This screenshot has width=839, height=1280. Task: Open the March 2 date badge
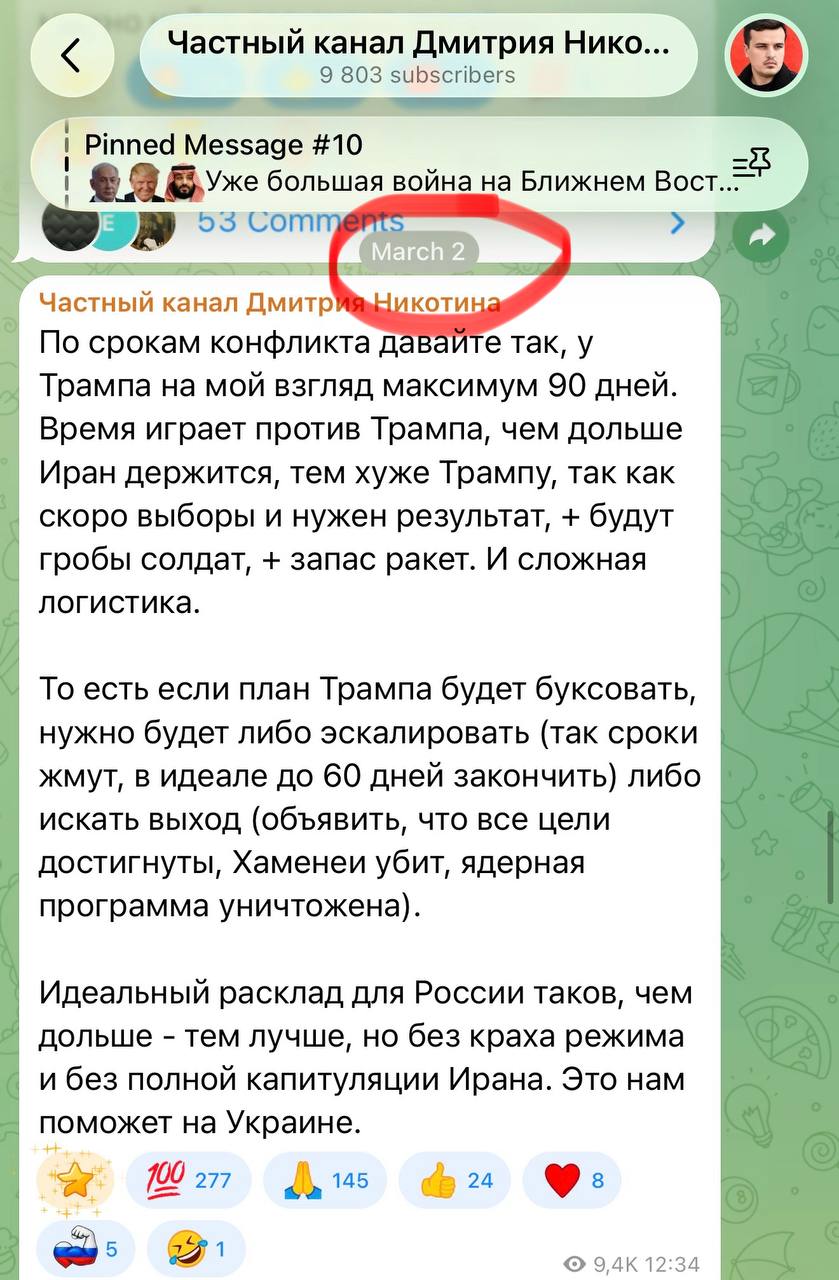[x=418, y=251]
